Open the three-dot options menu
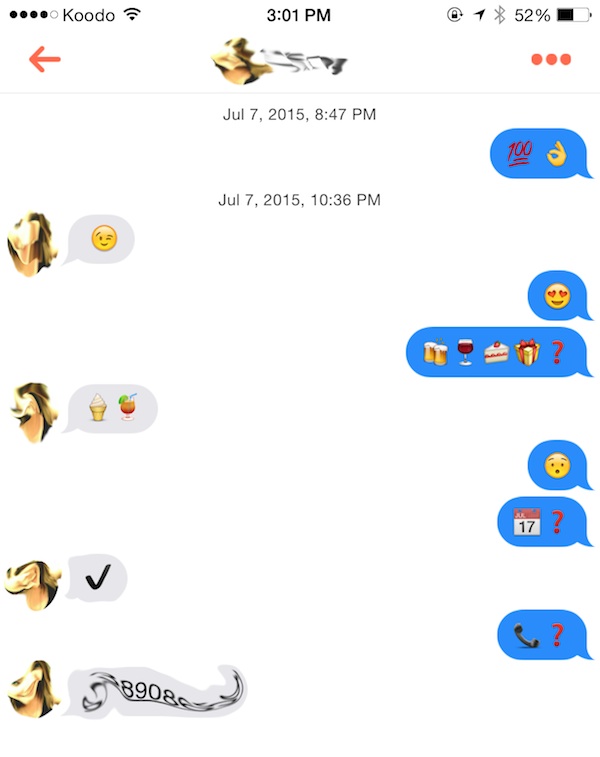 pyautogui.click(x=551, y=60)
